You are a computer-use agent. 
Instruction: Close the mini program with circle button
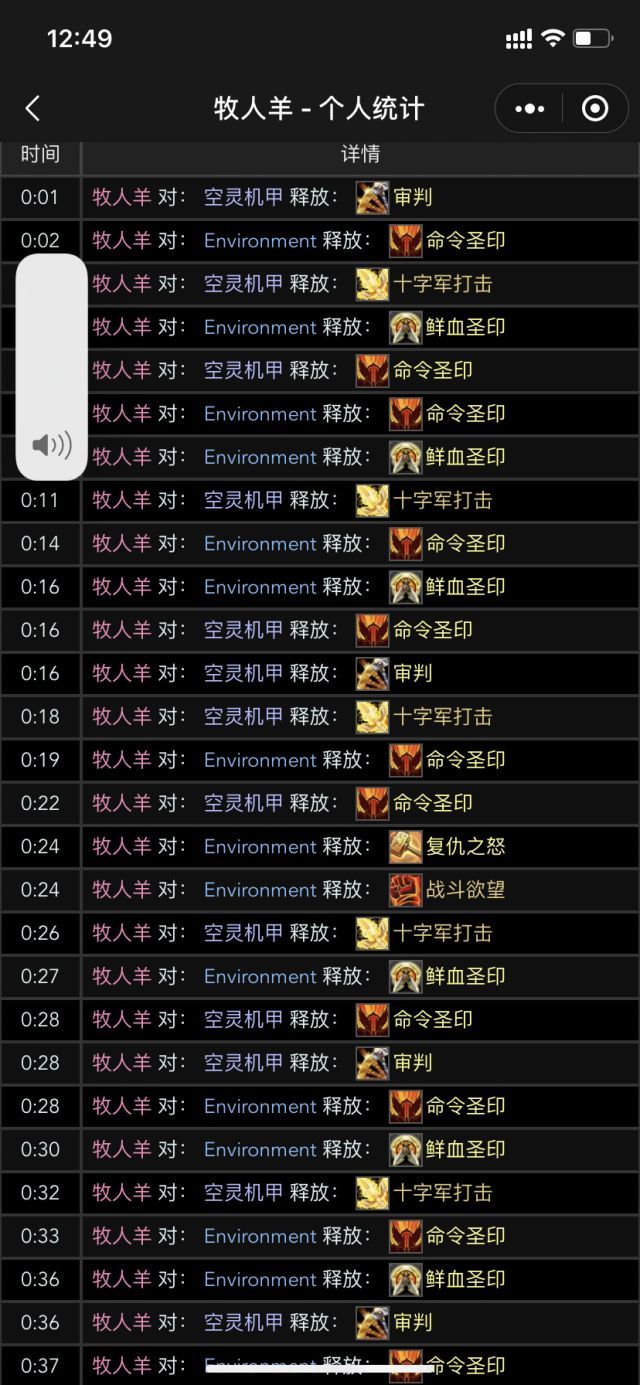(595, 108)
